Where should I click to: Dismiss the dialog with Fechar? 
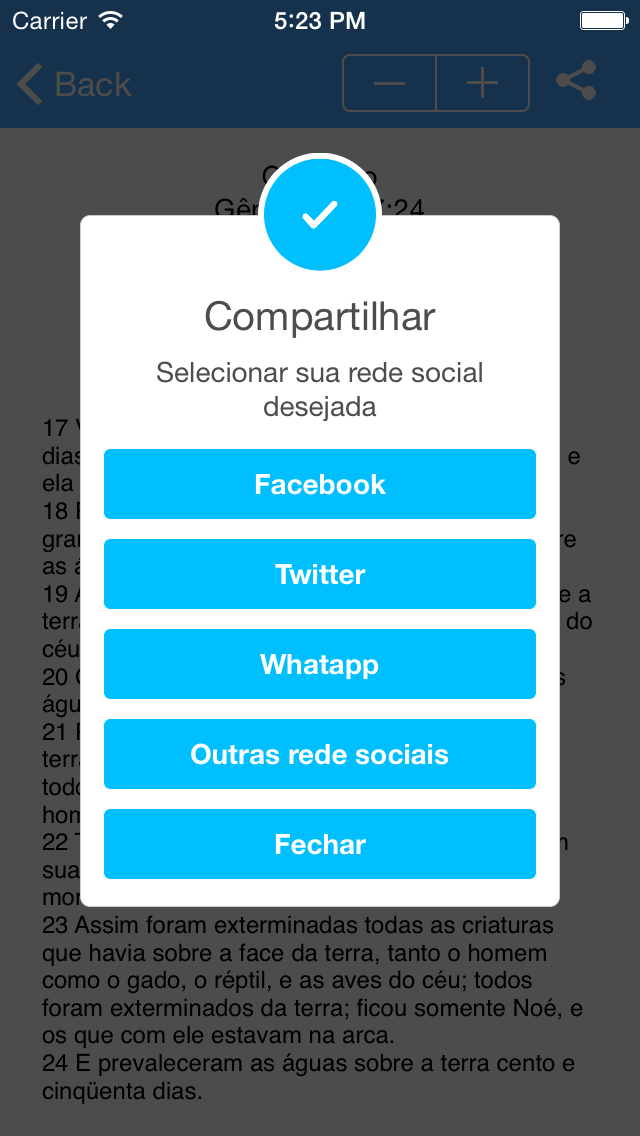point(320,844)
